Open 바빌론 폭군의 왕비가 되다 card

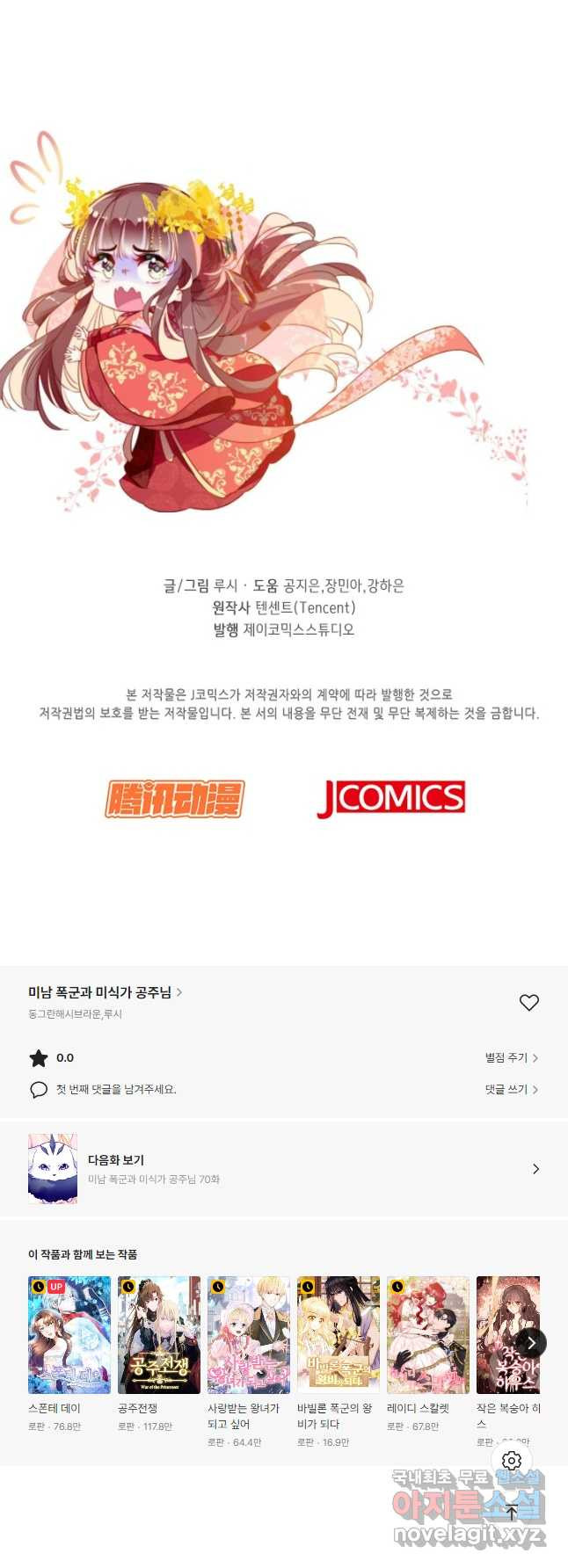coord(339,1335)
